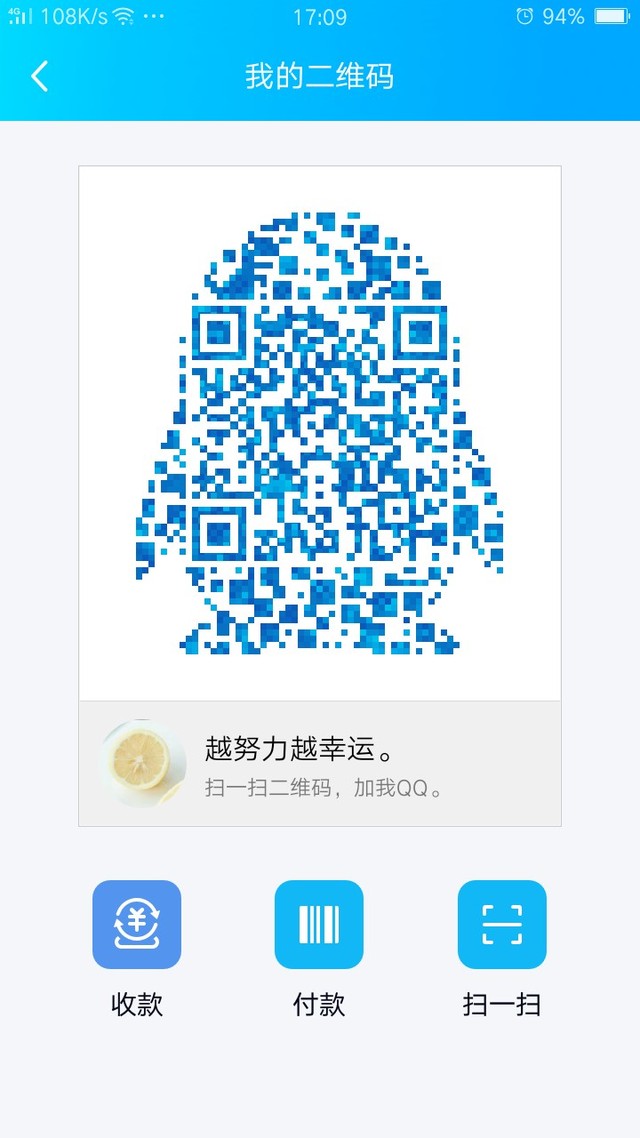Launch the 扫一扫 scanner
This screenshot has height=1138, width=640.
pos(502,925)
